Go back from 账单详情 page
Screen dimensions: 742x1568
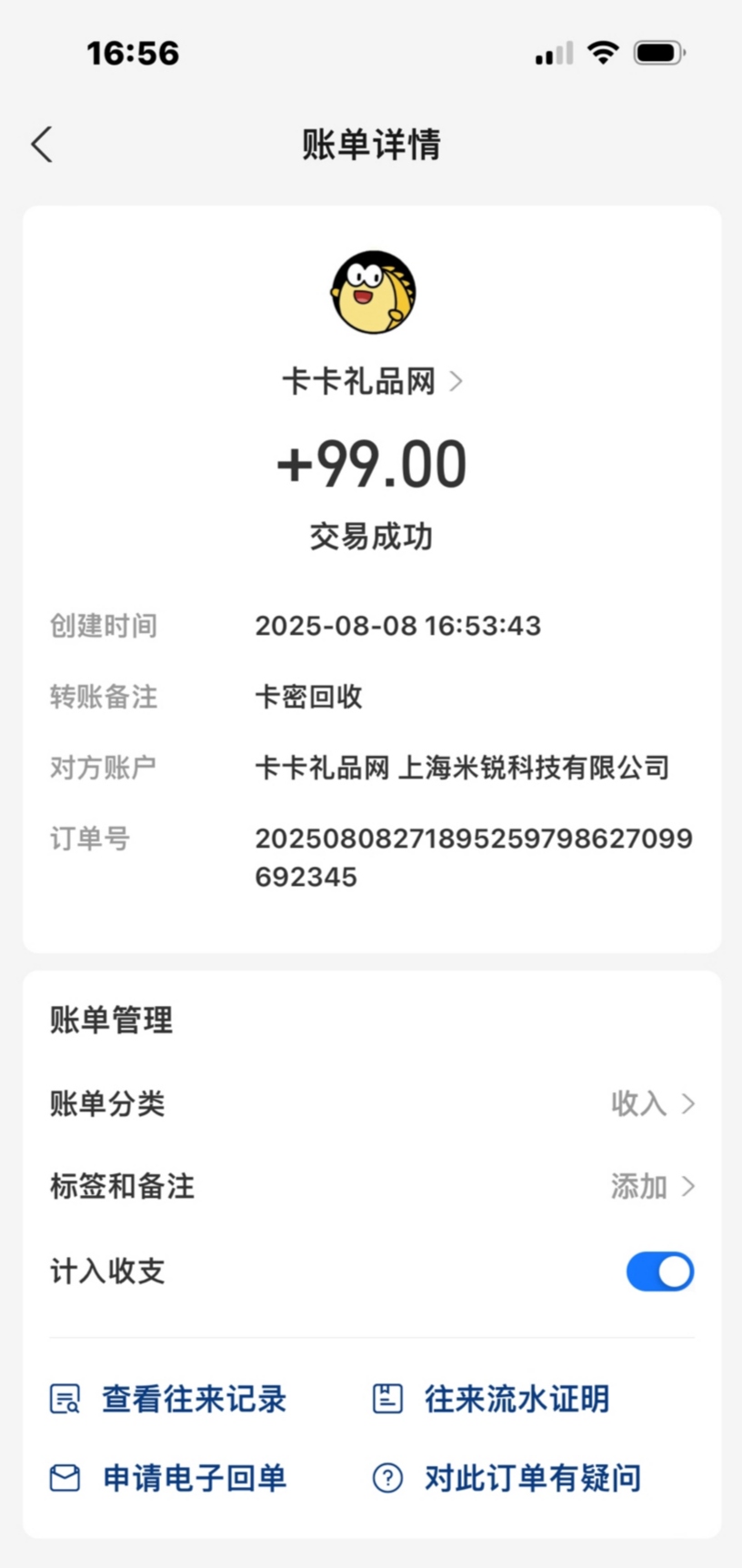click(42, 145)
